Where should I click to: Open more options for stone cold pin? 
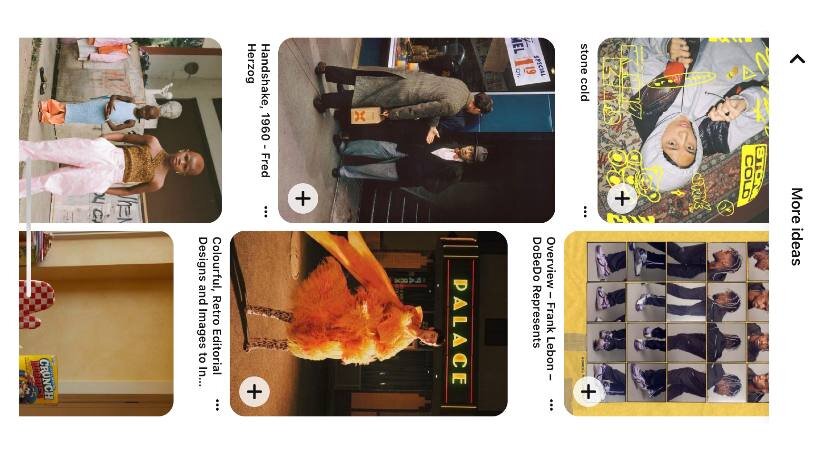click(x=584, y=212)
